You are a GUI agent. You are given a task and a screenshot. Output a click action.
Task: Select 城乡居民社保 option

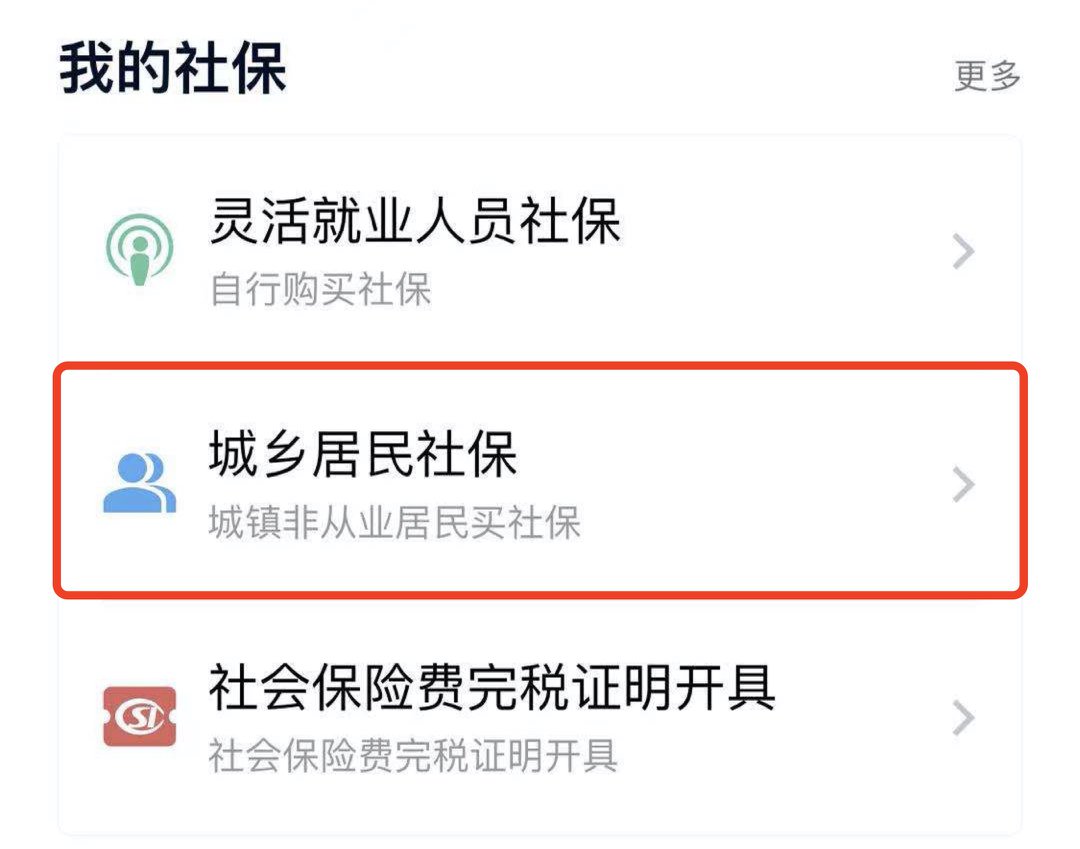click(540, 482)
